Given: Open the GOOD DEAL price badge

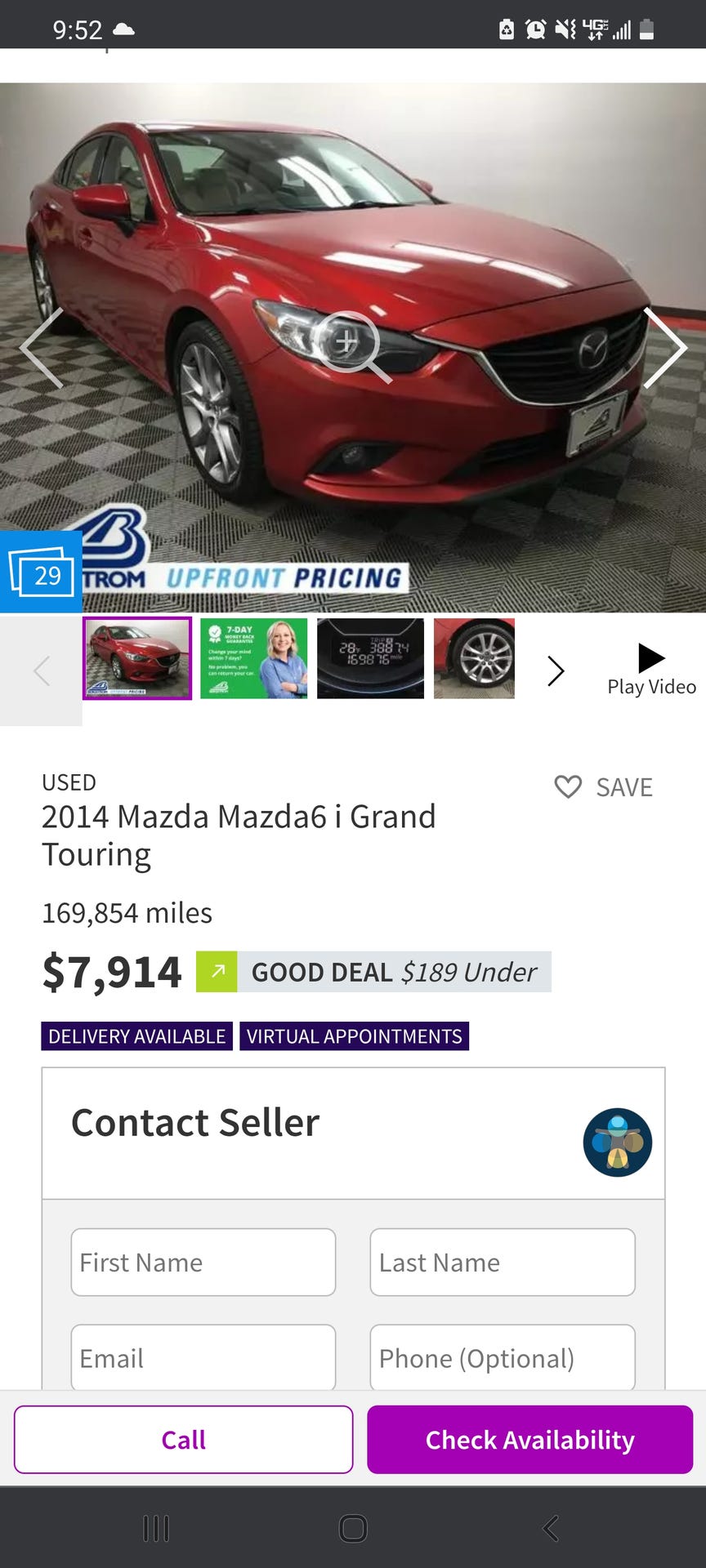Looking at the screenshot, I should point(374,972).
